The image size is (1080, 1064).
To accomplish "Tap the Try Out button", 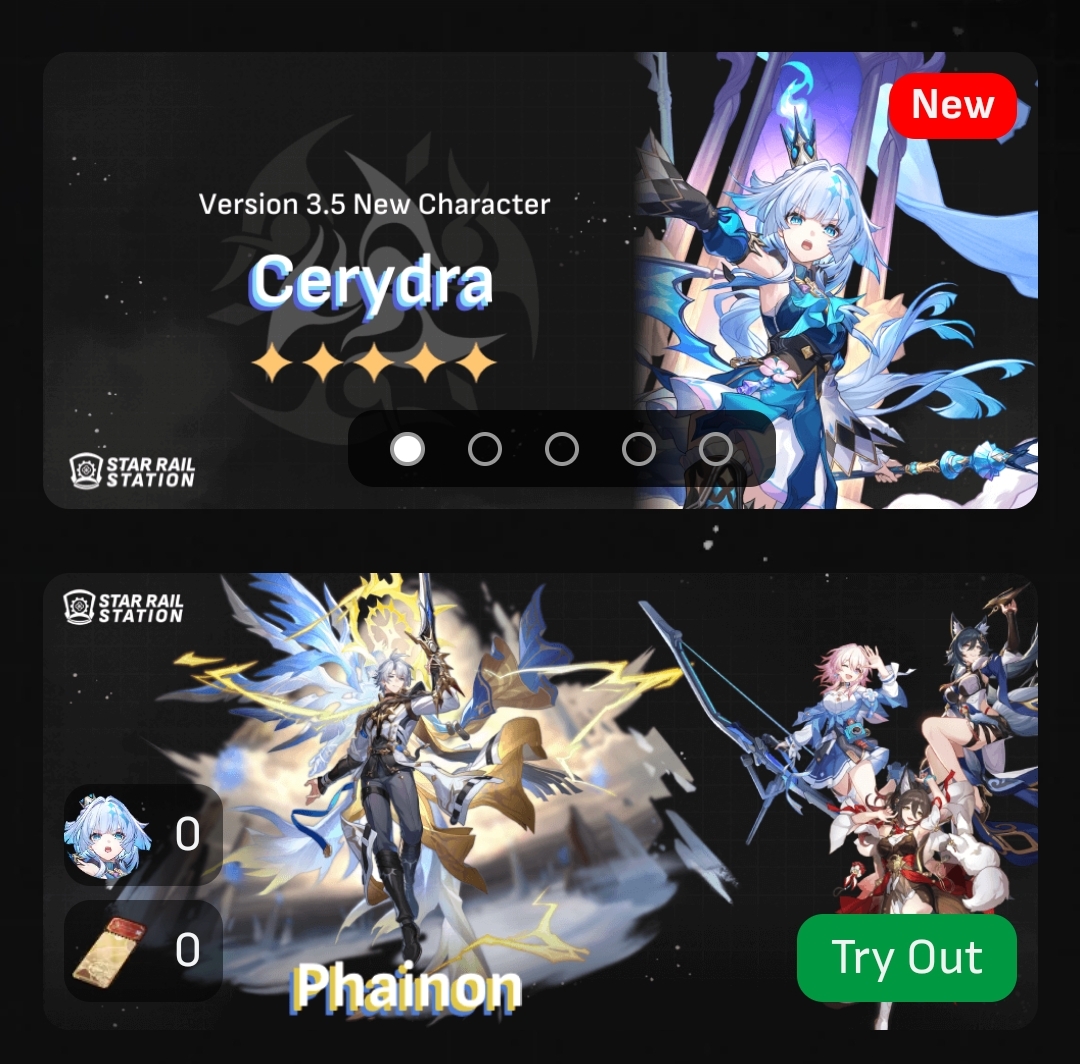I will click(906, 957).
